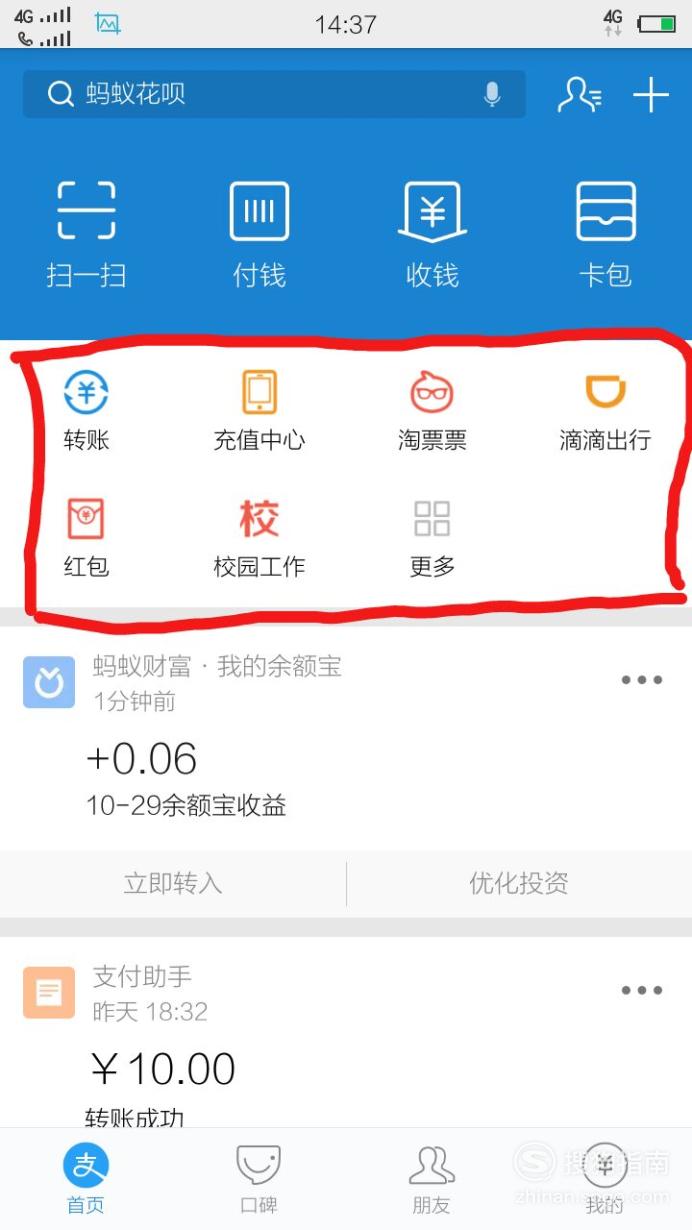Open overflow menu on 蚂蚁财富 card

642,680
